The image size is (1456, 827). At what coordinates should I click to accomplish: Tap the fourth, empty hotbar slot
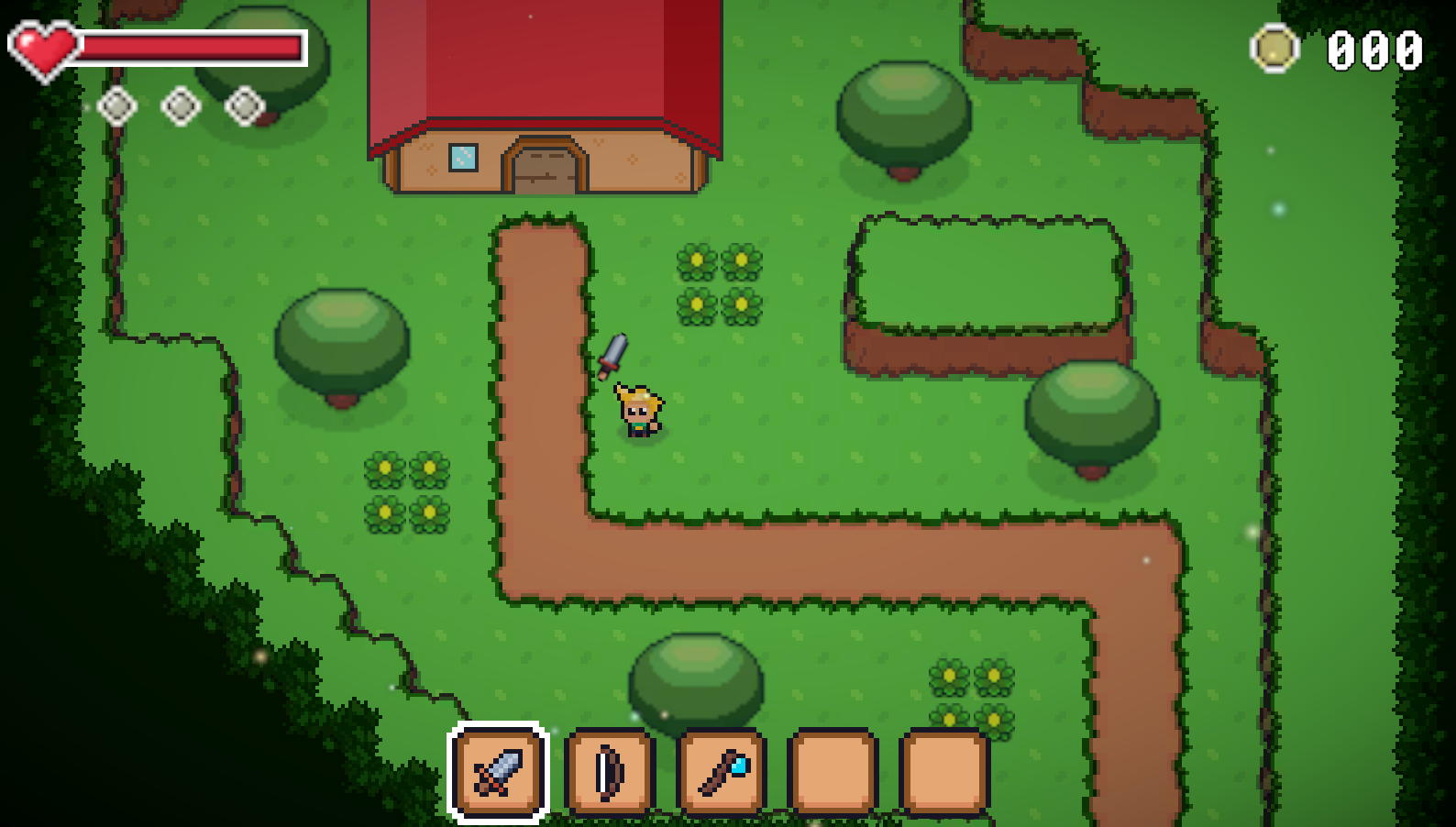pyautogui.click(x=833, y=773)
